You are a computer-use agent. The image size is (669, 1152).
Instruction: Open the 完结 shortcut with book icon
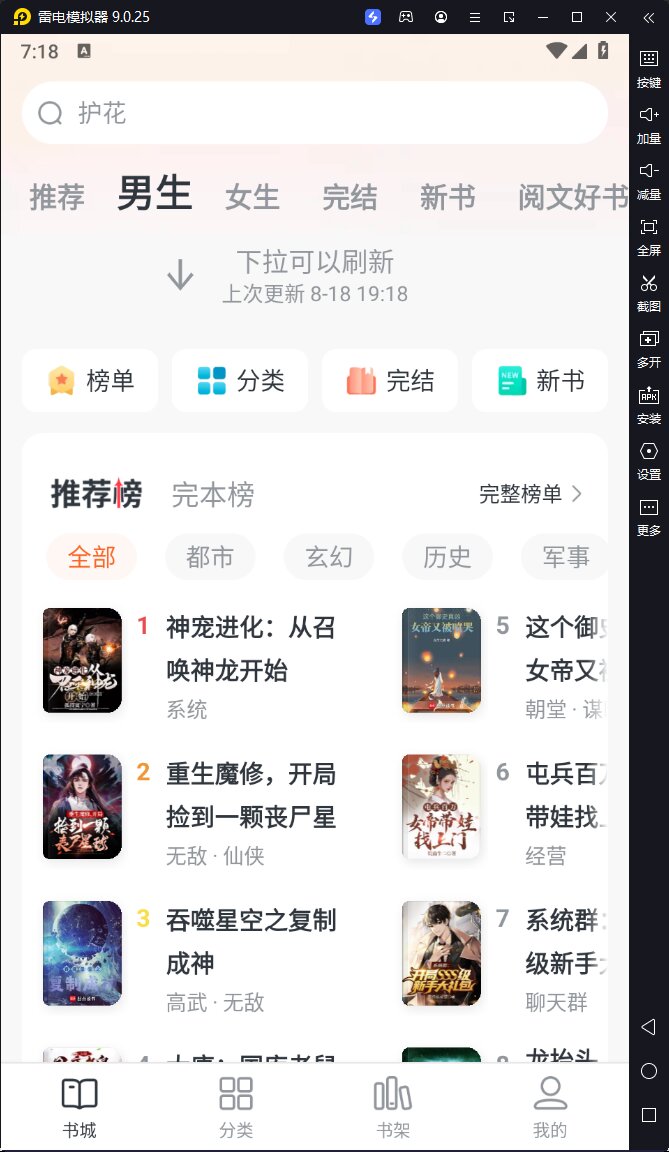click(x=390, y=381)
